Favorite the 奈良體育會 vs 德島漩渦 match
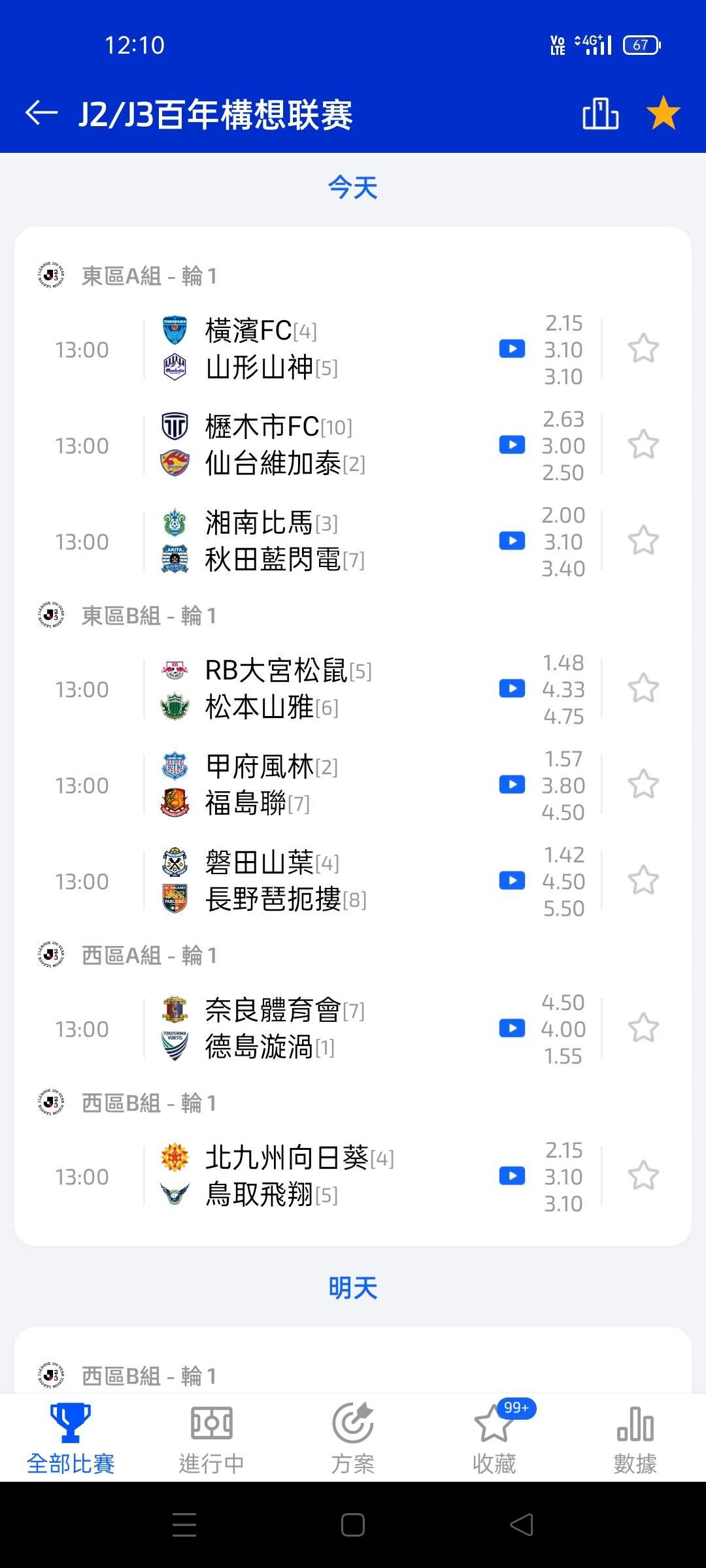 [643, 1029]
